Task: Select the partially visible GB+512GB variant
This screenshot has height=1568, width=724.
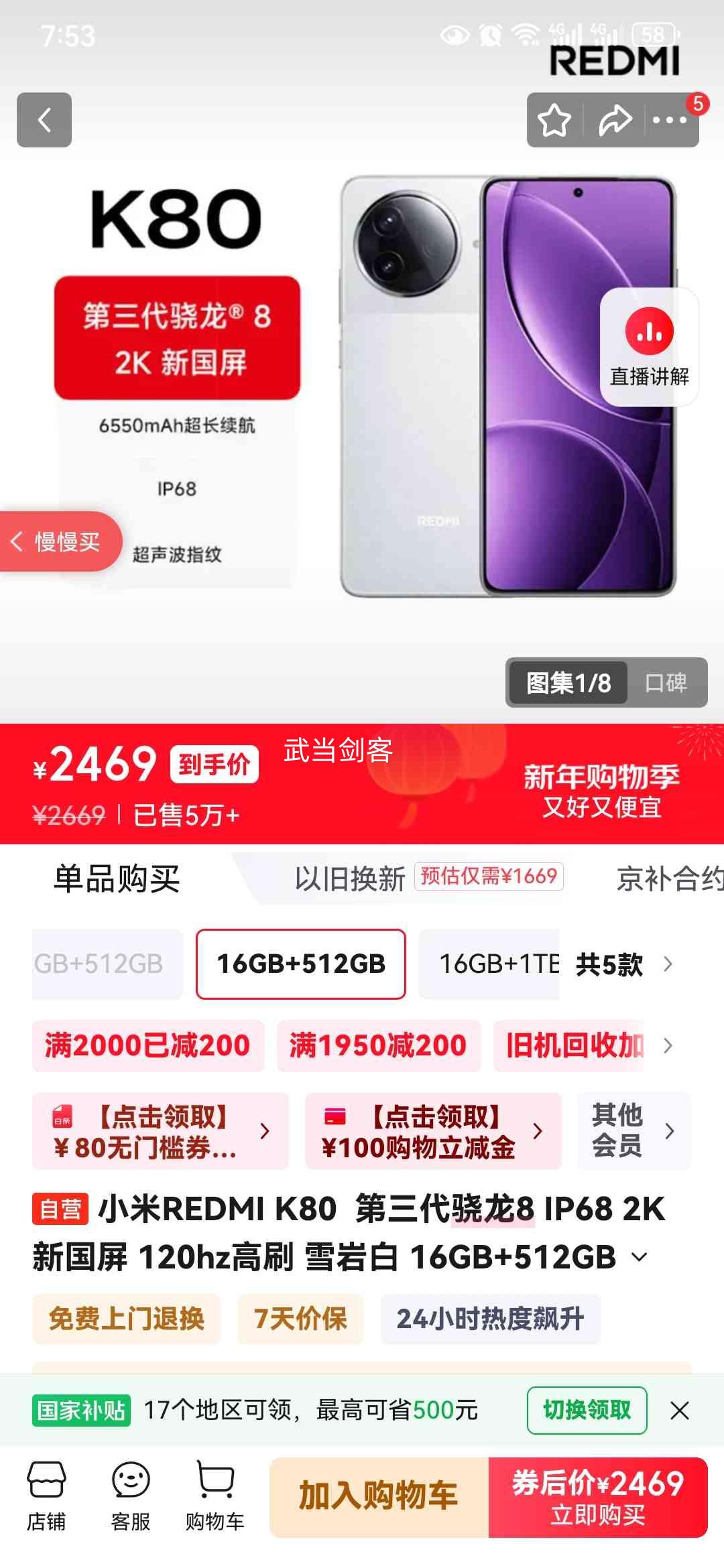Action: 105,963
